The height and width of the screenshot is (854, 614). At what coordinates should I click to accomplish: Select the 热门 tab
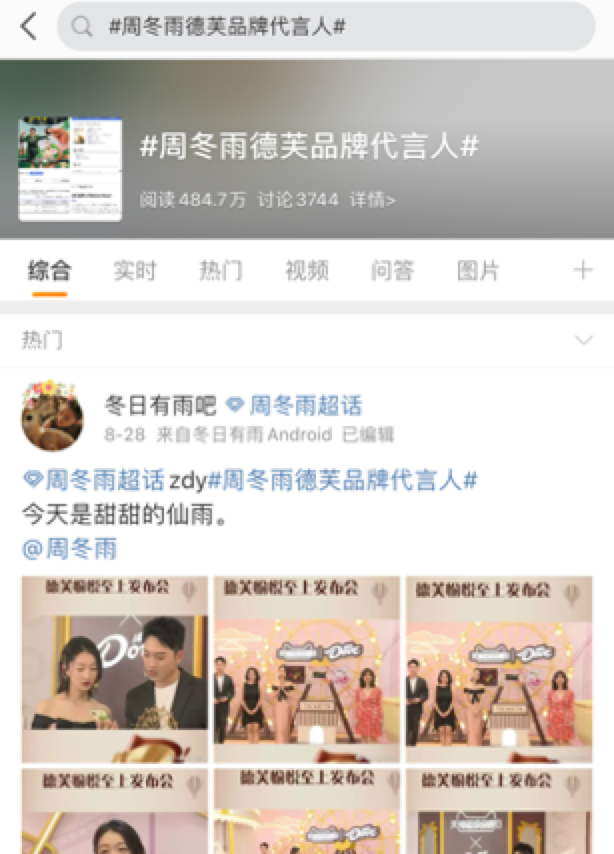click(x=220, y=270)
